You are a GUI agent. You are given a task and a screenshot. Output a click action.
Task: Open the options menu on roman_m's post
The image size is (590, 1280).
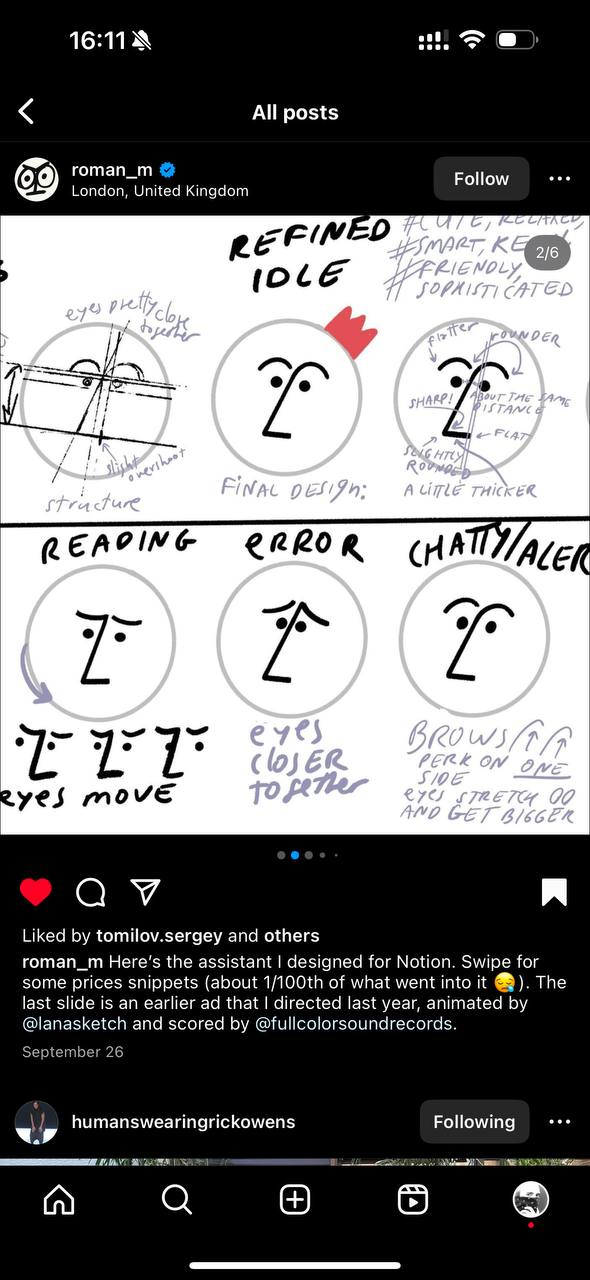pos(560,179)
